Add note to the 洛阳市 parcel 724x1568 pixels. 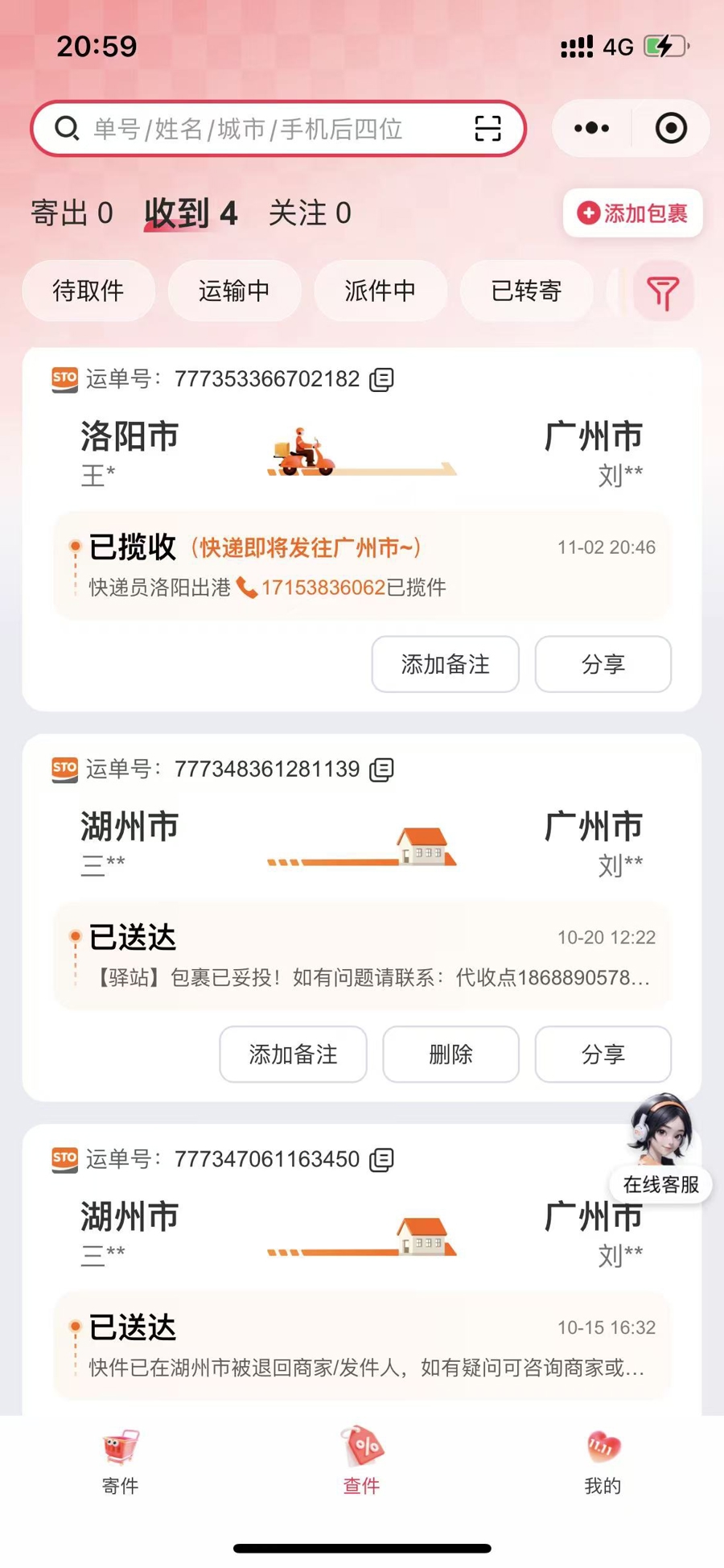point(445,664)
